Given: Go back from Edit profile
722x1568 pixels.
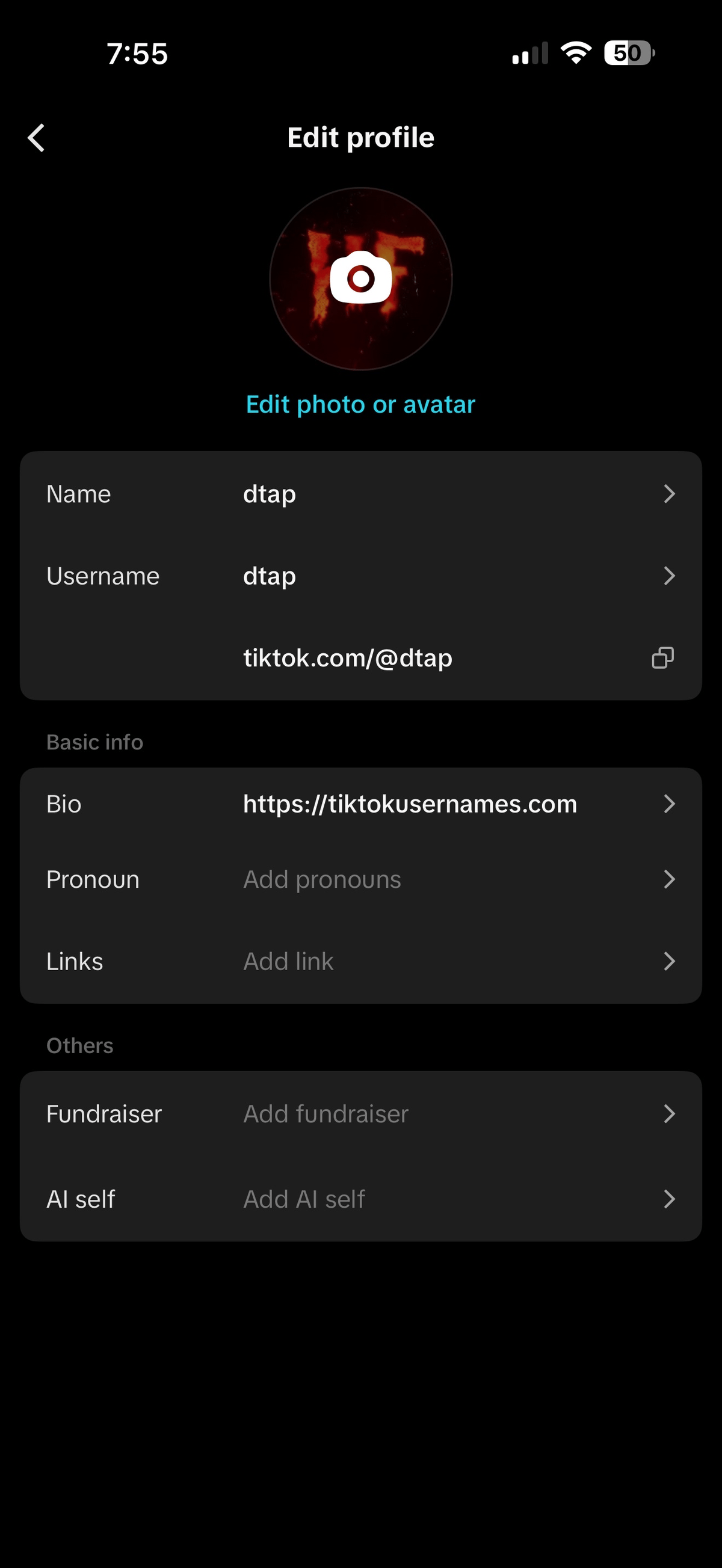Looking at the screenshot, I should (37, 138).
